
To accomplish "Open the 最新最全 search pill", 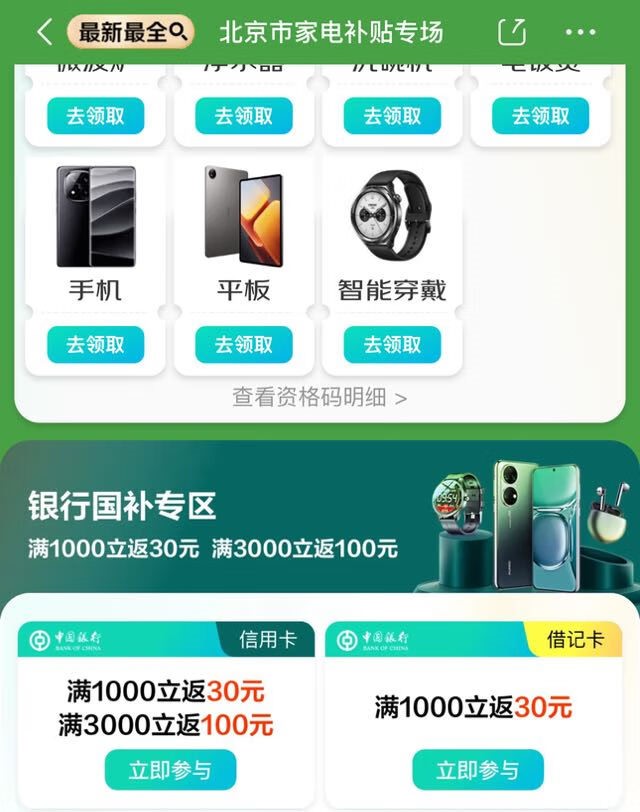I will pos(131,32).
